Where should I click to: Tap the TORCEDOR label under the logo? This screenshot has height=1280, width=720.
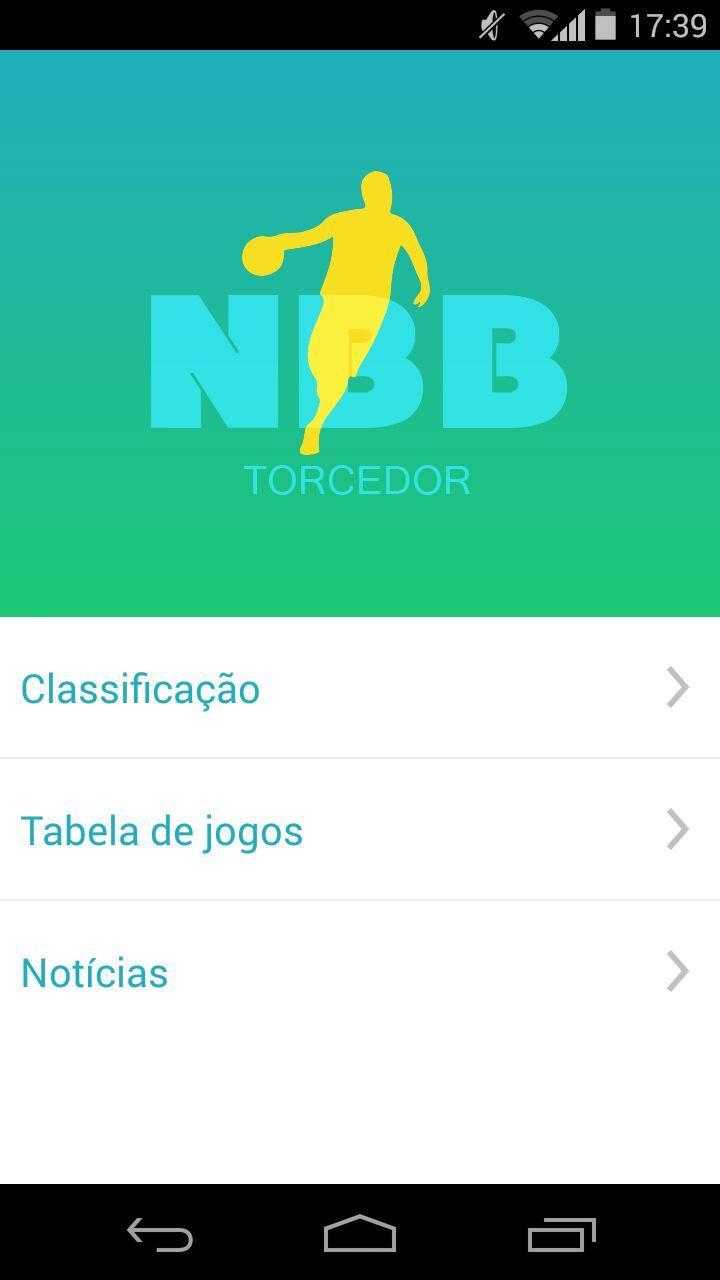click(x=358, y=480)
